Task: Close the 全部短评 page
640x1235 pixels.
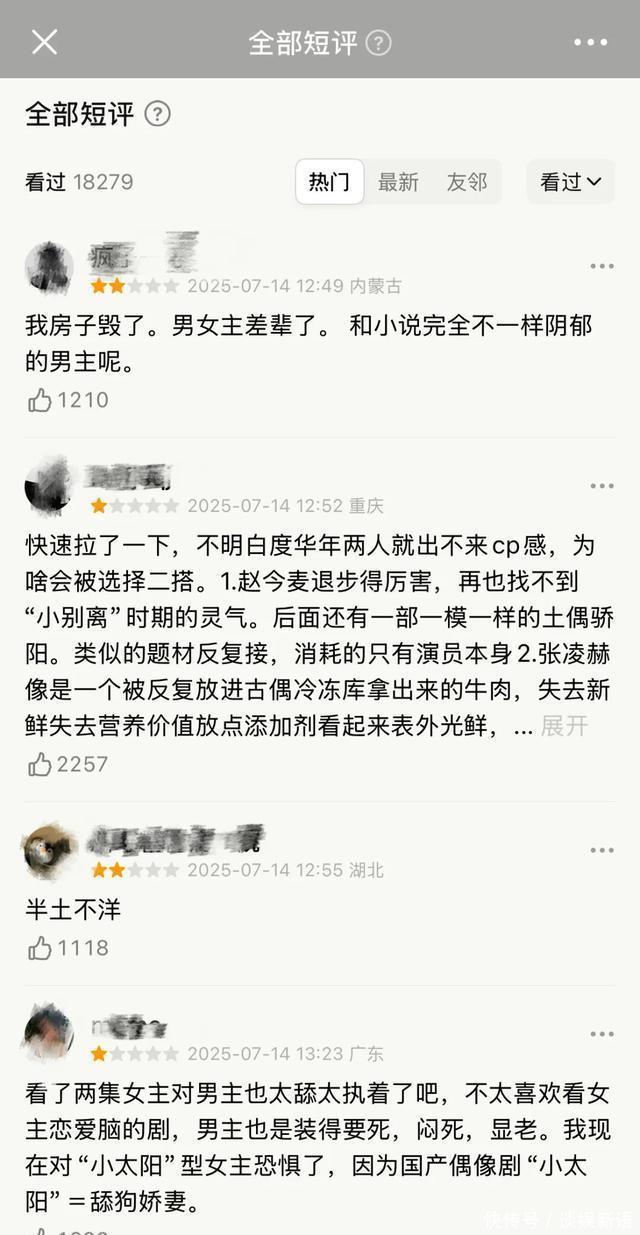Action: (x=45, y=42)
